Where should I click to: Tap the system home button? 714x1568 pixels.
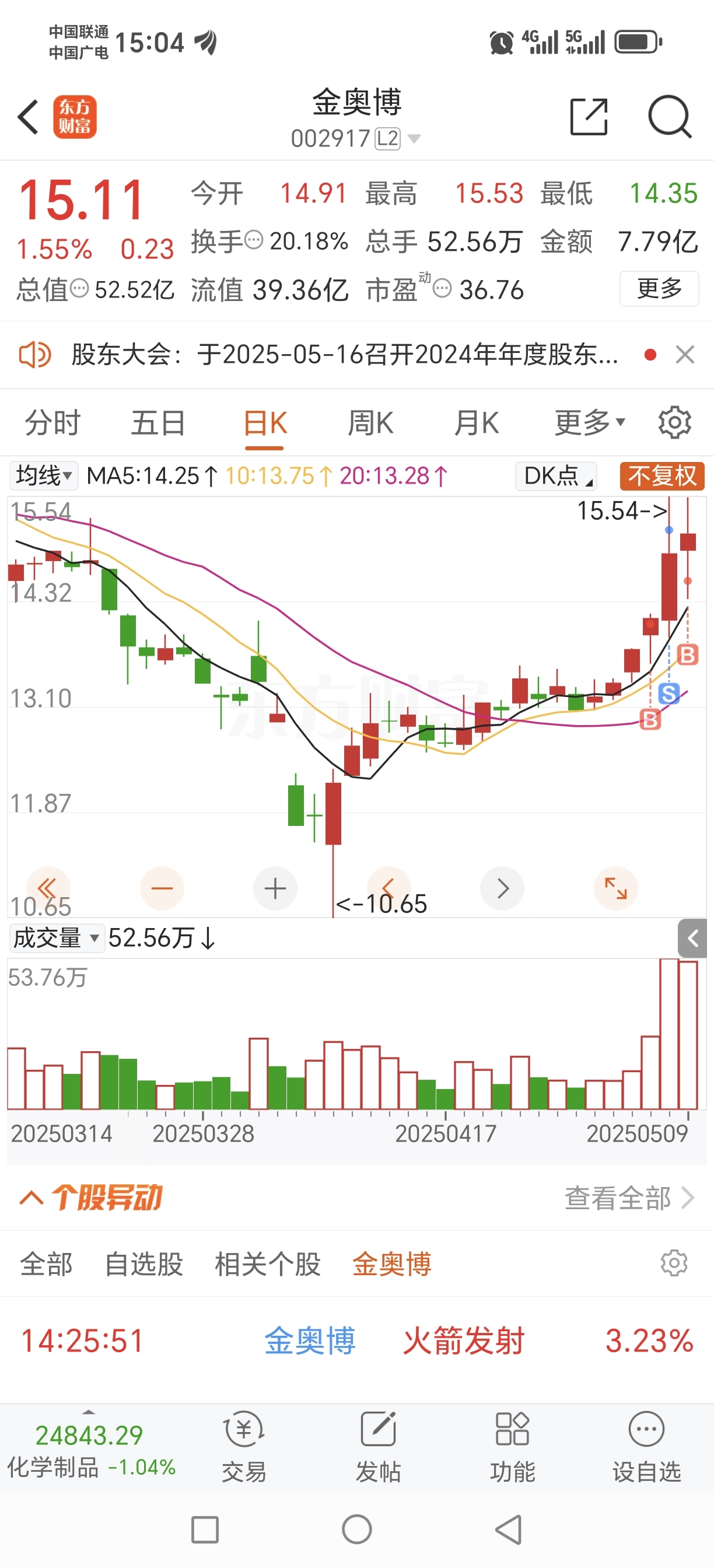tap(356, 1529)
